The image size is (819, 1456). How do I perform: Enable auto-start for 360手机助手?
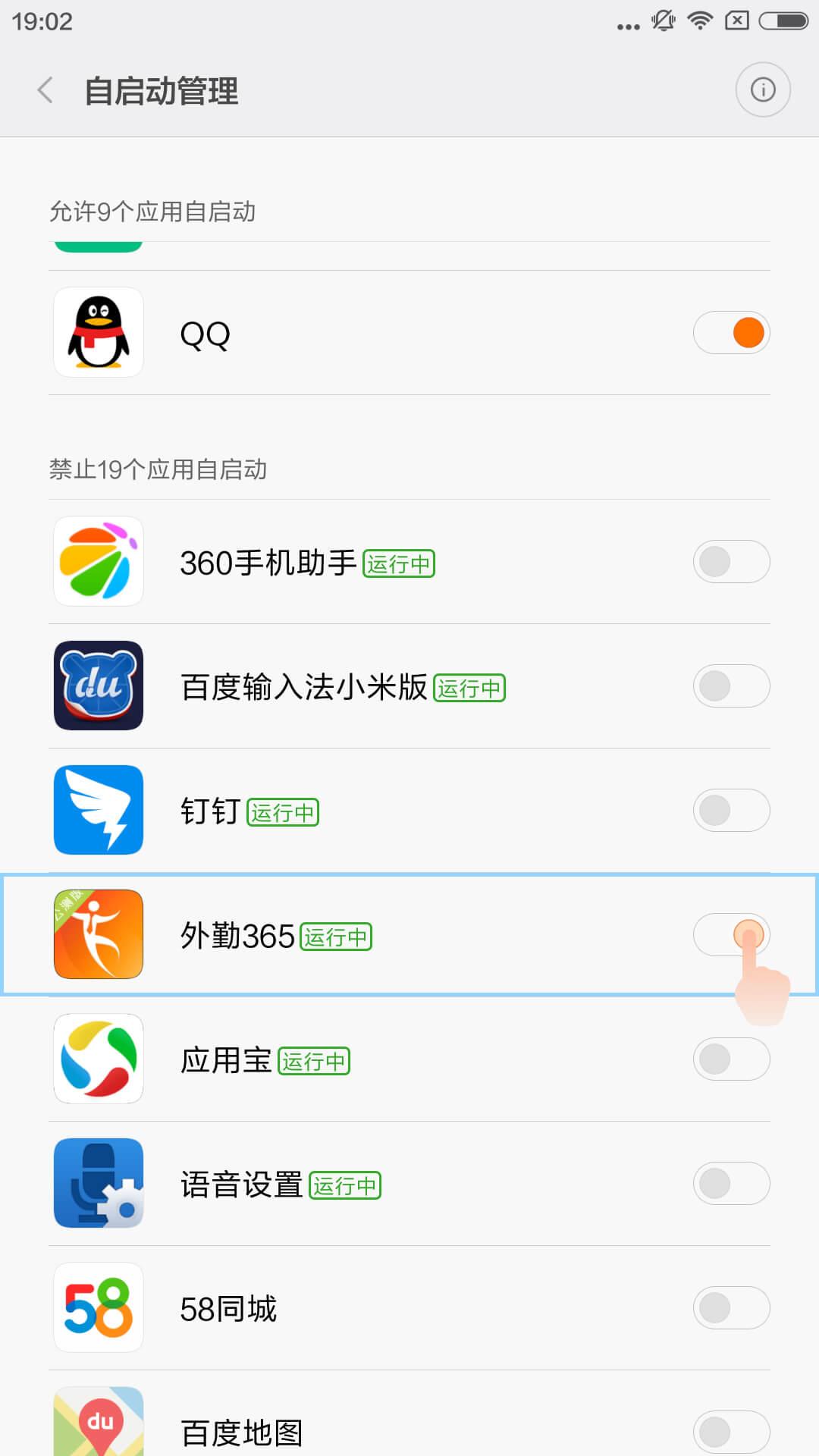731,562
